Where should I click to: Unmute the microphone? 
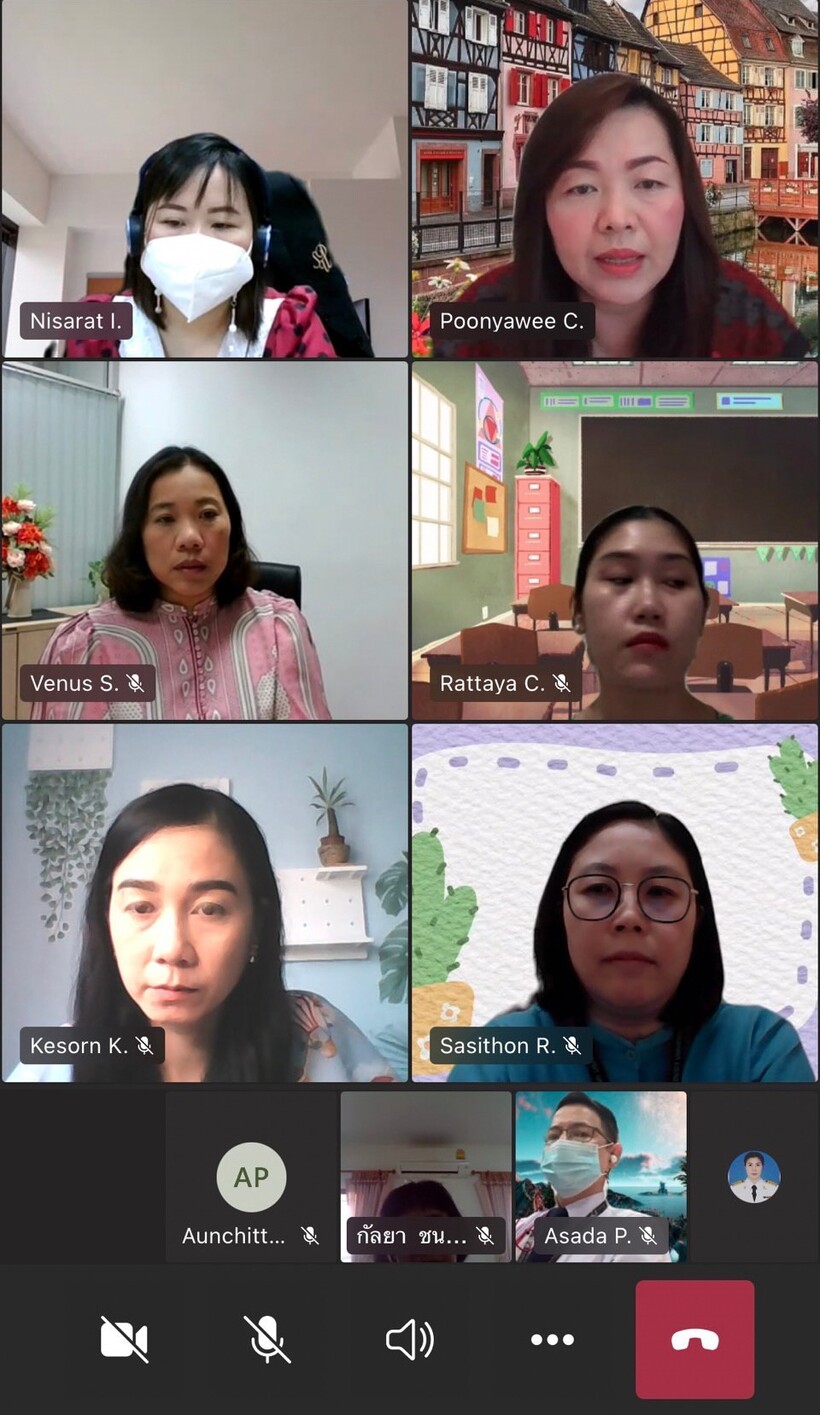267,1339
